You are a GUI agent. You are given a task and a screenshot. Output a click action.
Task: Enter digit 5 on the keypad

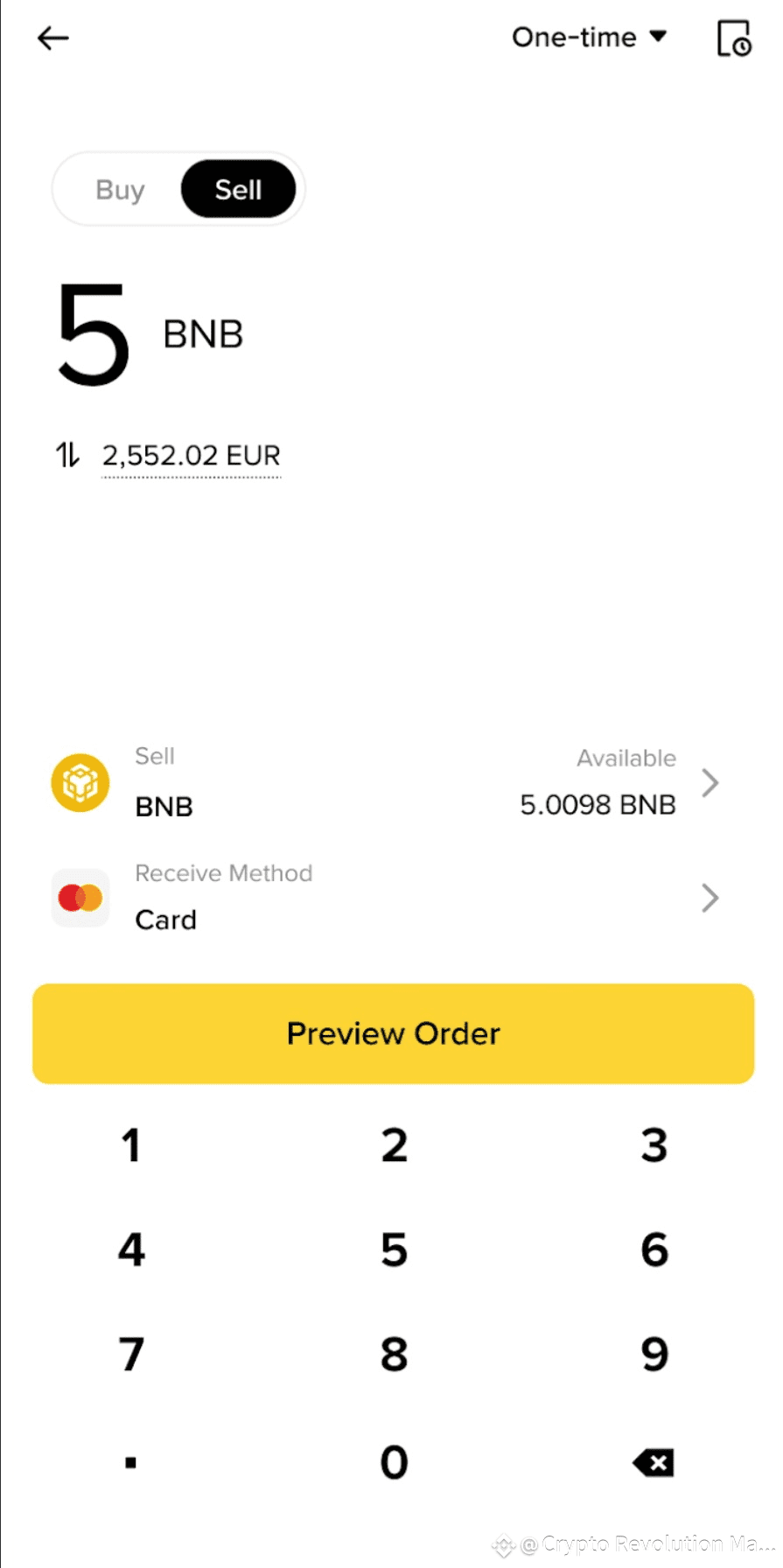(x=394, y=1249)
